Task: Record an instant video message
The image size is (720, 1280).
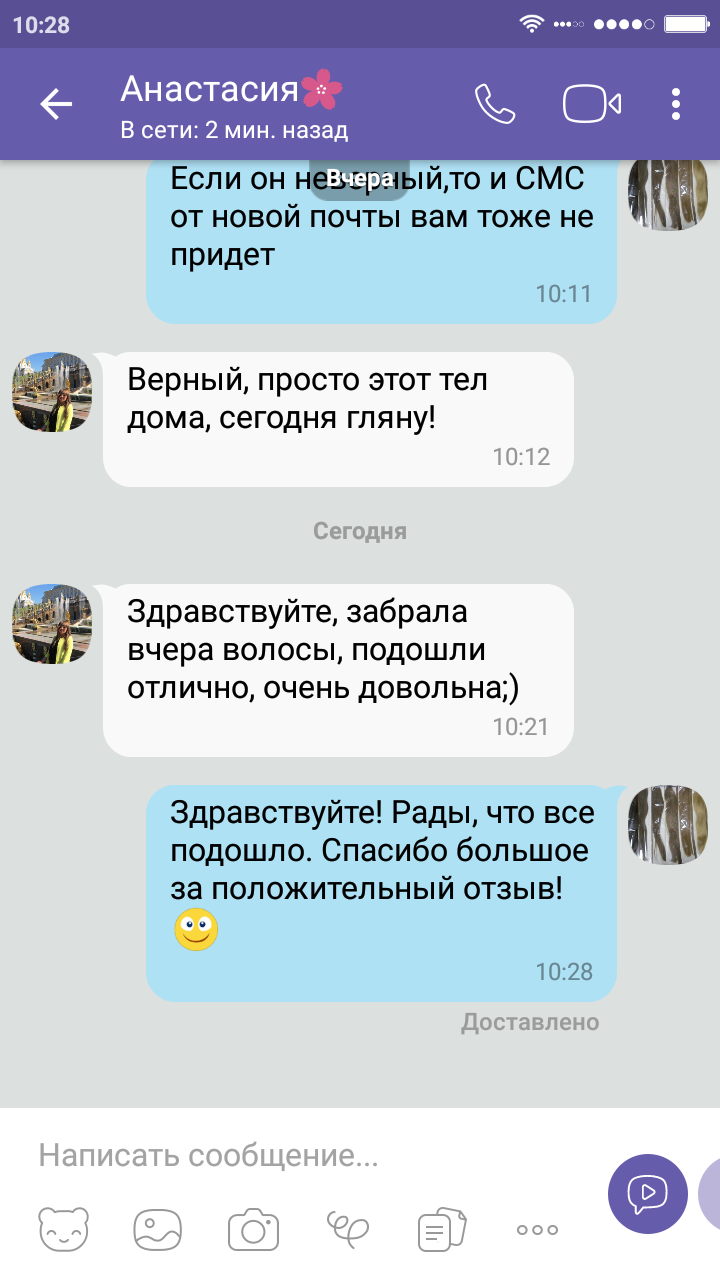Action: pyautogui.click(x=647, y=1193)
